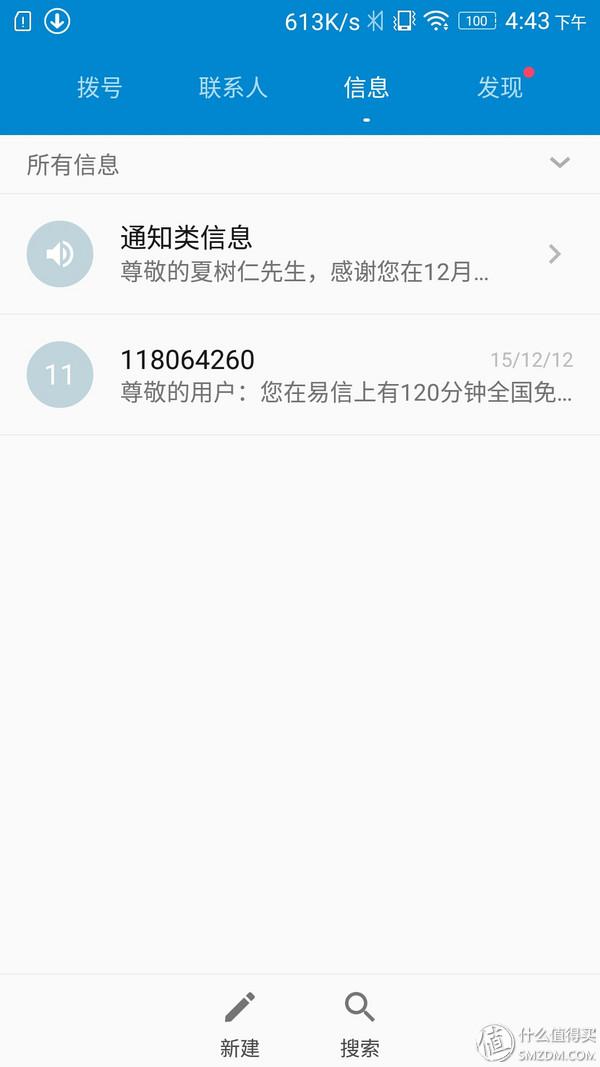
Task: Open the conversation from 118064260
Action: click(x=300, y=374)
